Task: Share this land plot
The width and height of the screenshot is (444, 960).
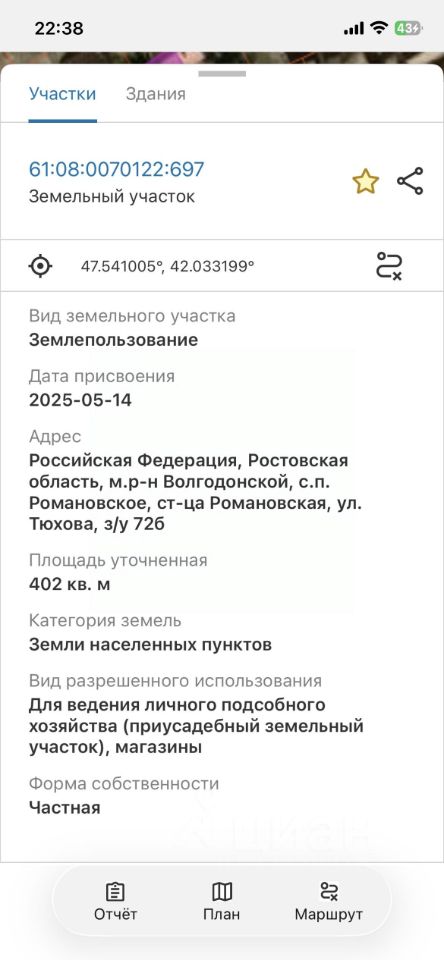Action: (x=410, y=181)
